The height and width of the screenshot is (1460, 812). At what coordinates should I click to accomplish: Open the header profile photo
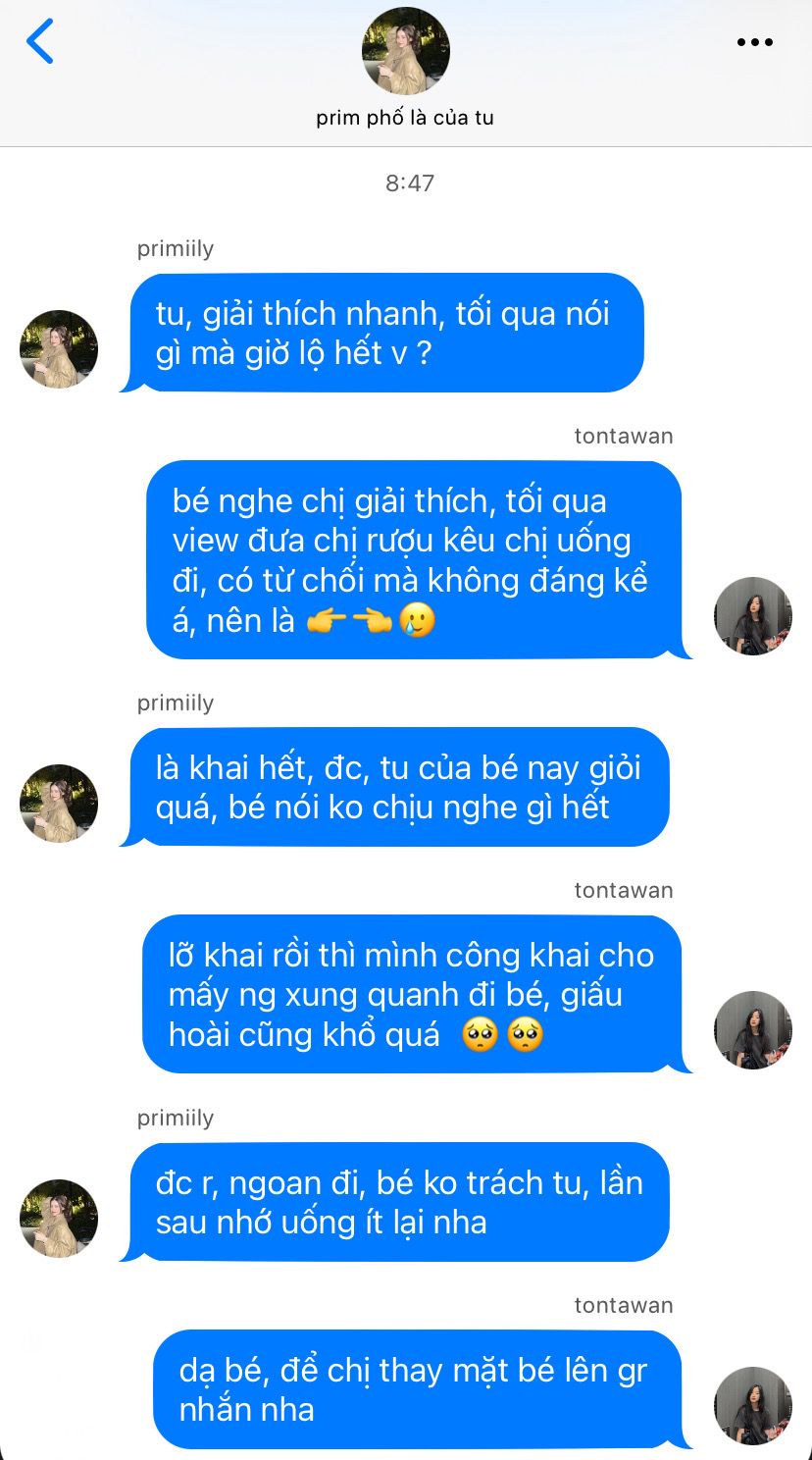coord(405,51)
